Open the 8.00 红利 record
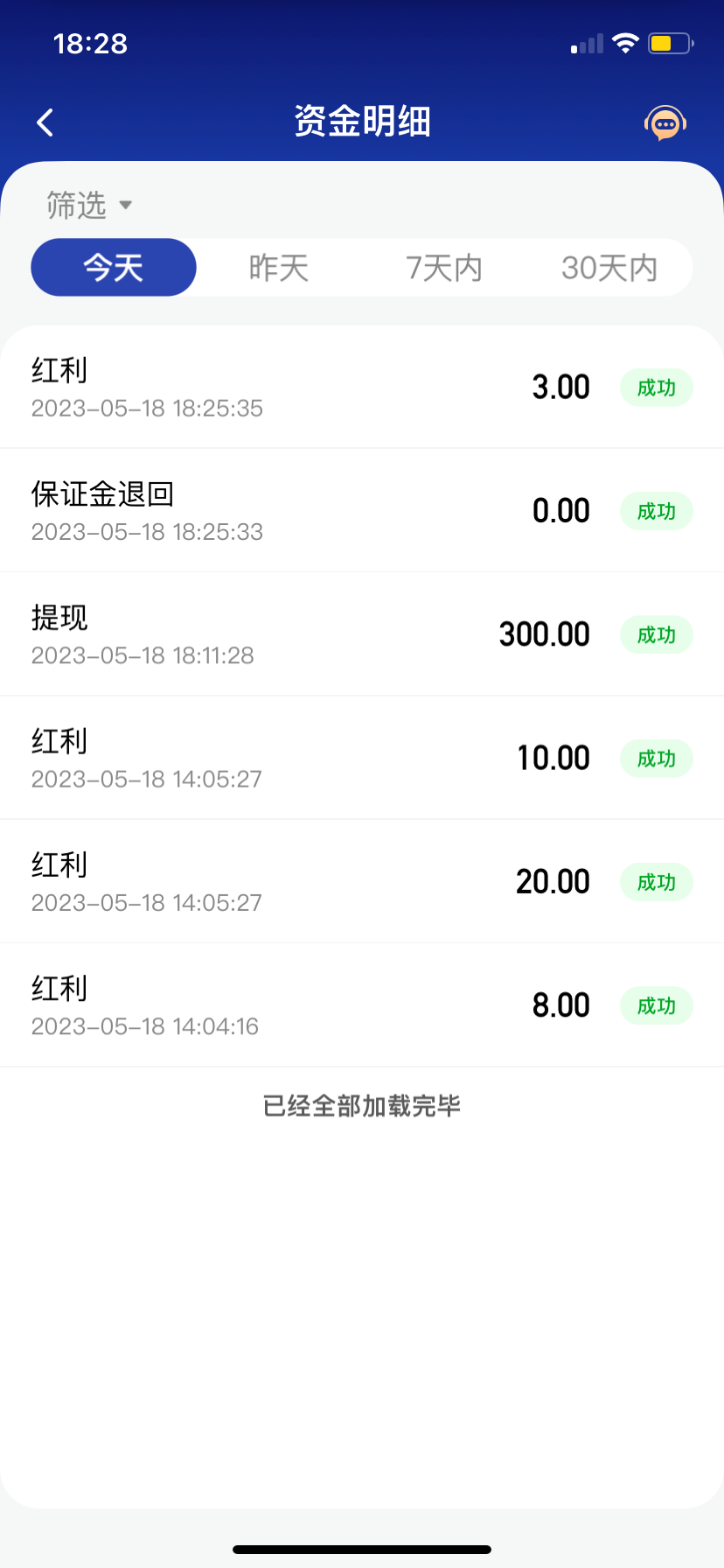 tap(362, 1005)
